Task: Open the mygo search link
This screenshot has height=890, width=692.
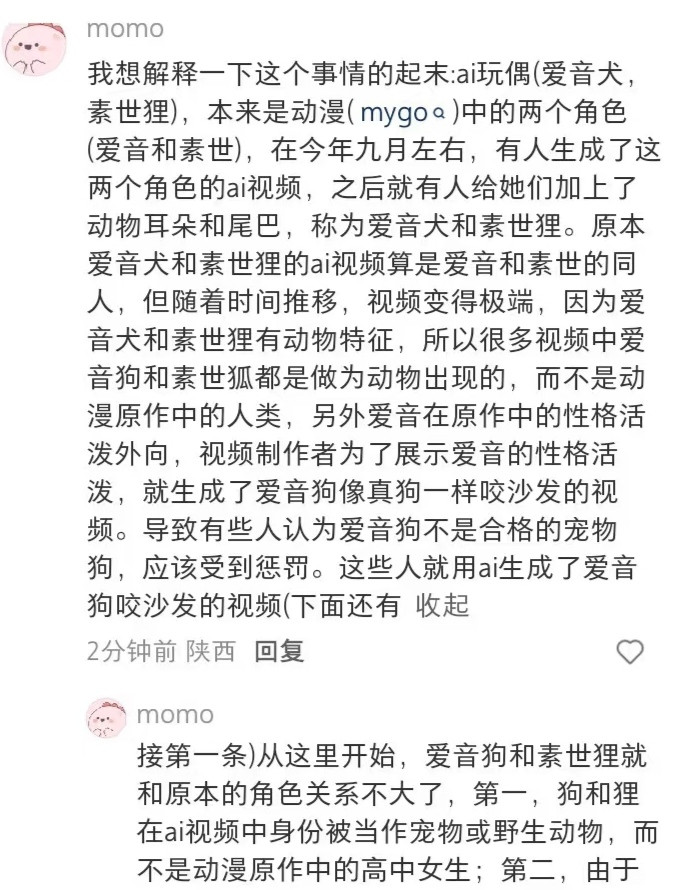Action: pos(402,112)
